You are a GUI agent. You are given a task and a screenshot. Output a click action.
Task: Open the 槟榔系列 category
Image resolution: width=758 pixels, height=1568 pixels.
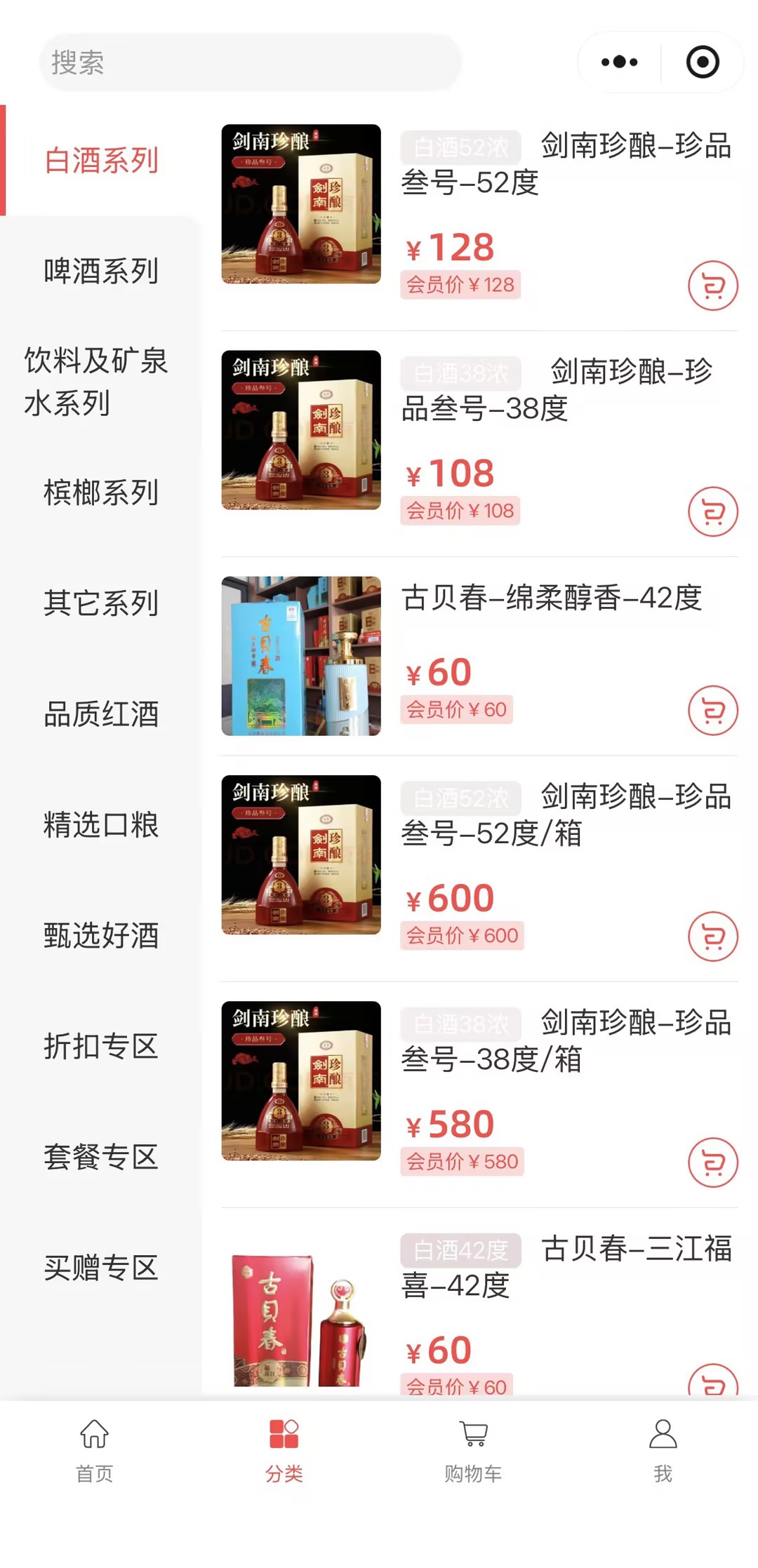(x=101, y=492)
